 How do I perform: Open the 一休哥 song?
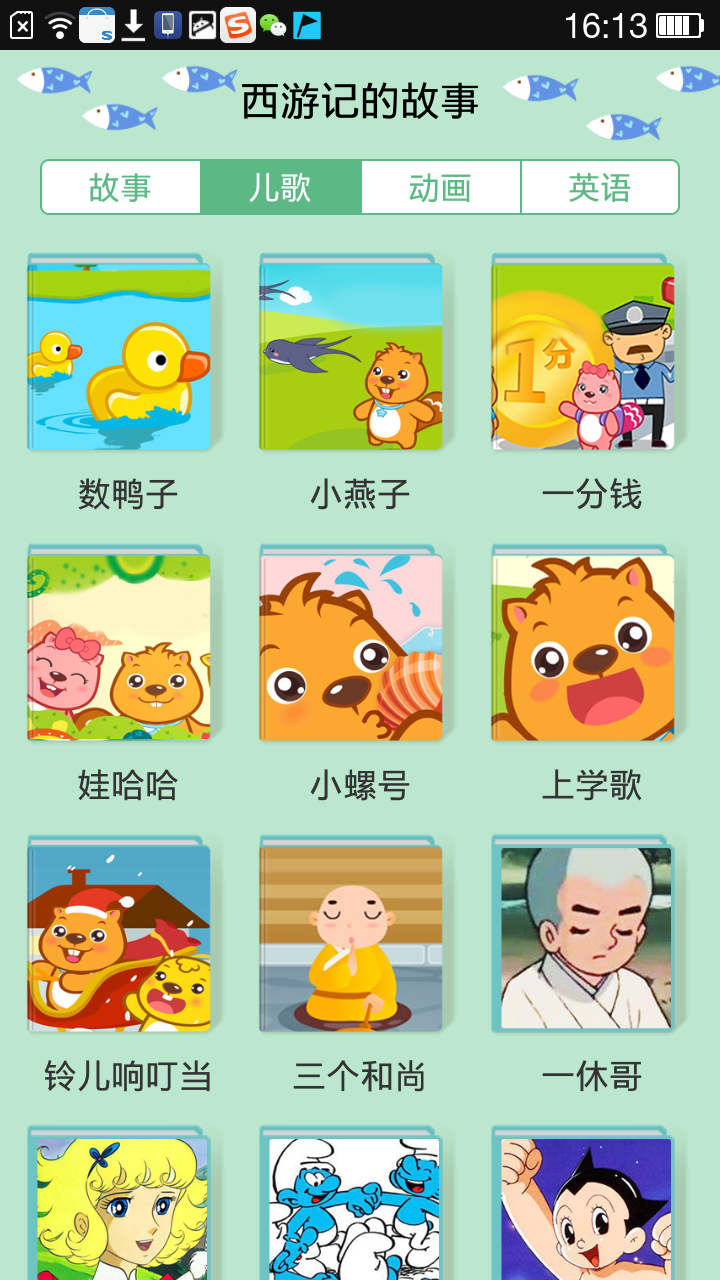584,938
